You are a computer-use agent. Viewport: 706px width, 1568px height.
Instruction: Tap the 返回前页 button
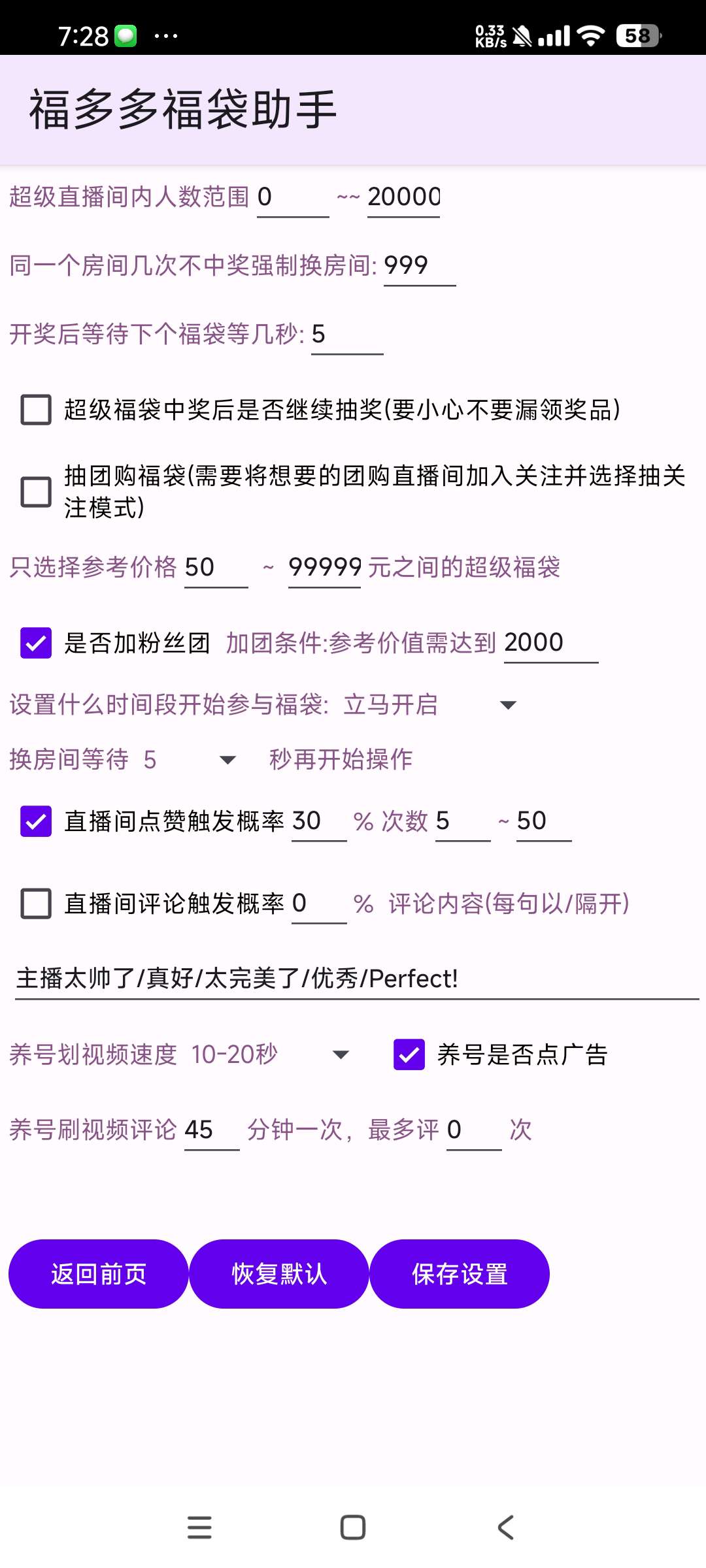point(99,1274)
